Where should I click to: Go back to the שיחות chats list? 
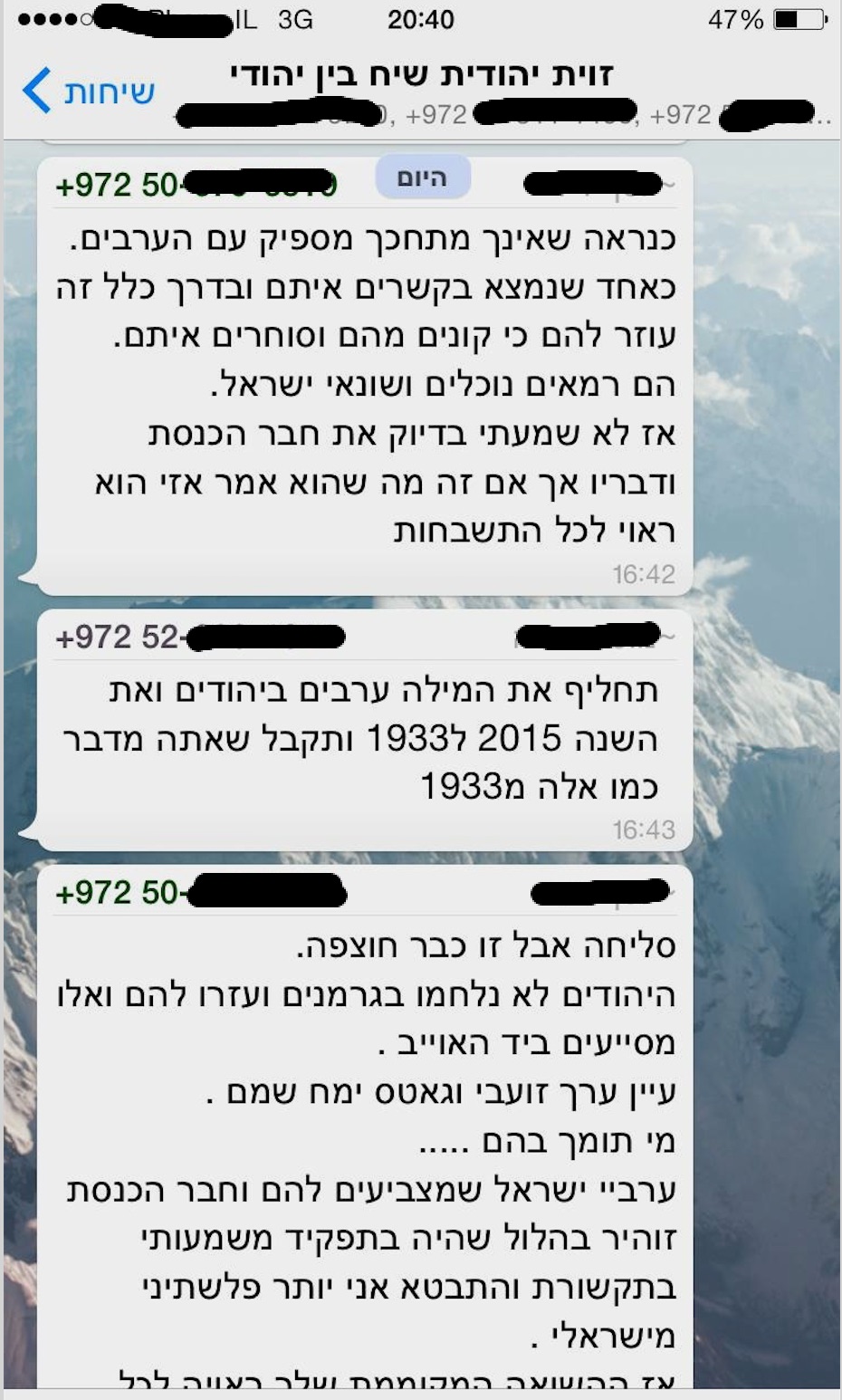coord(88,91)
